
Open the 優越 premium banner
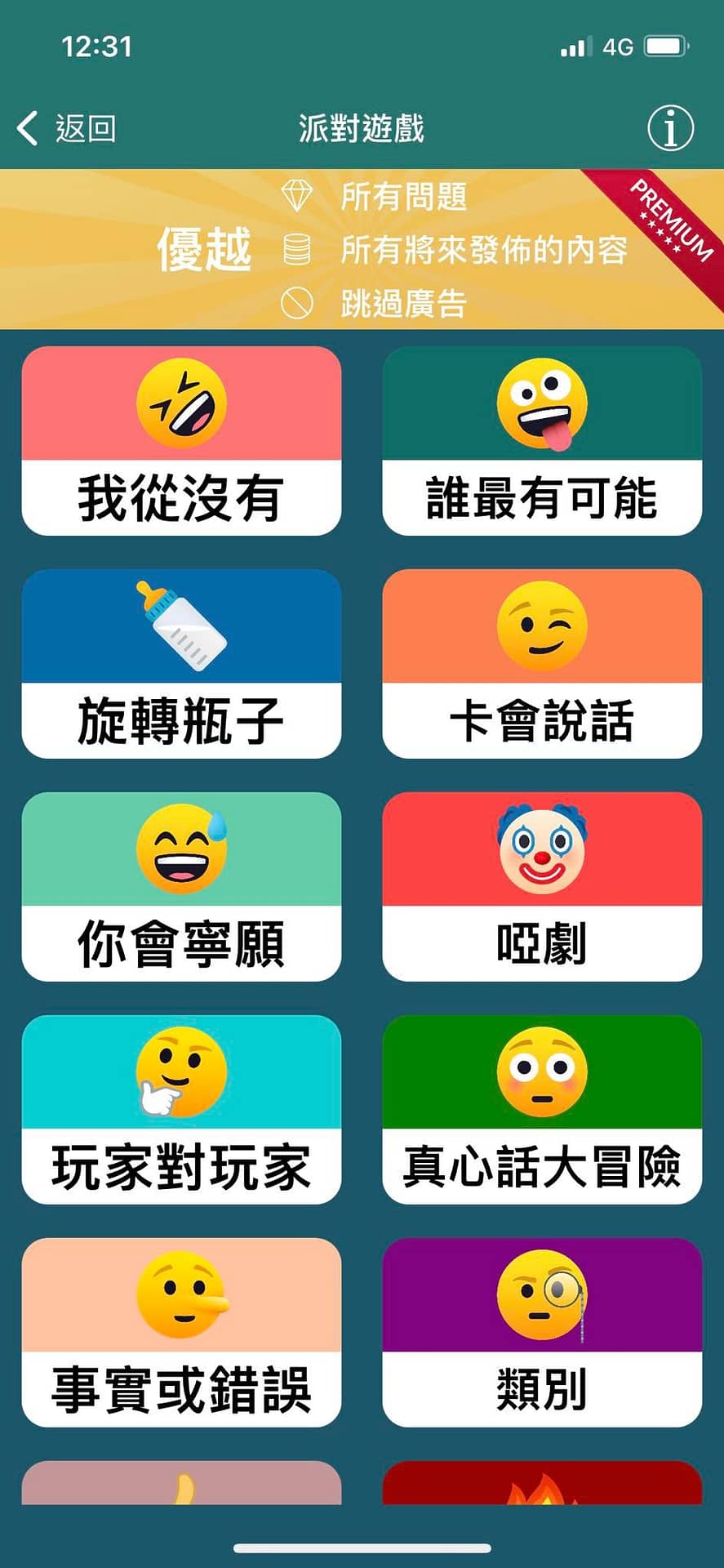pyautogui.click(x=362, y=249)
